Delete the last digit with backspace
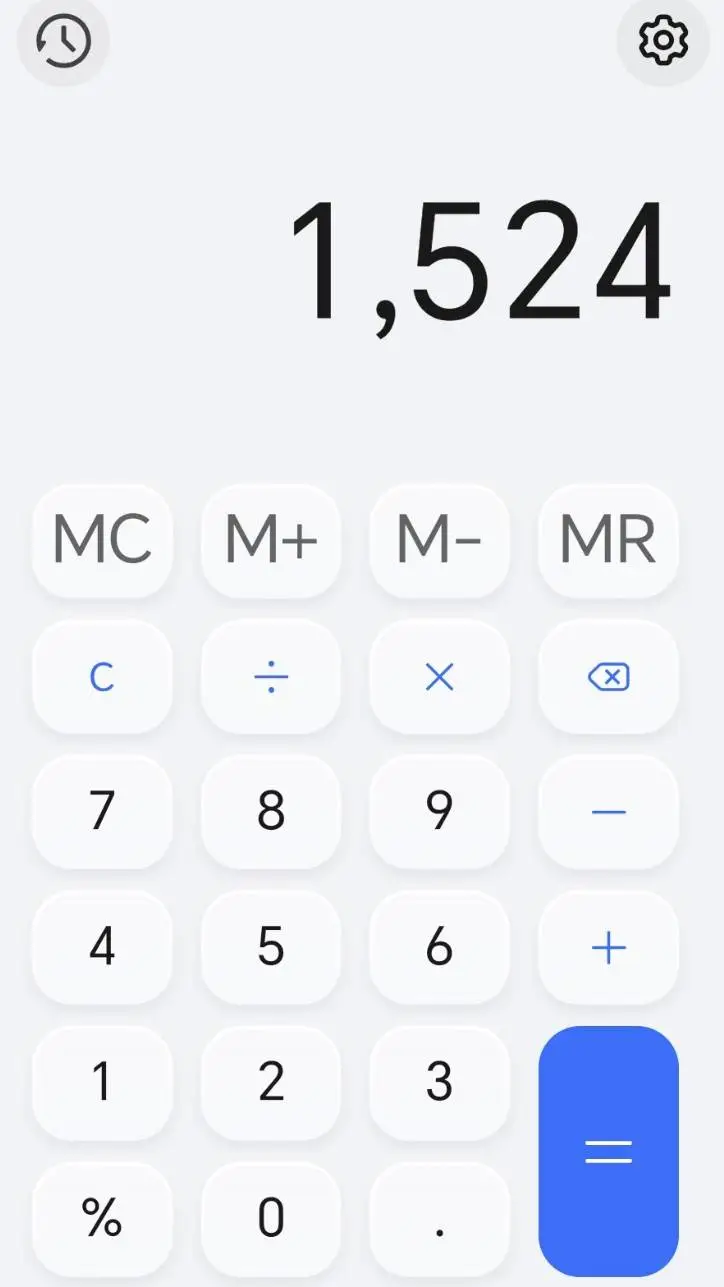Screen dimensions: 724x1287 click(608, 677)
